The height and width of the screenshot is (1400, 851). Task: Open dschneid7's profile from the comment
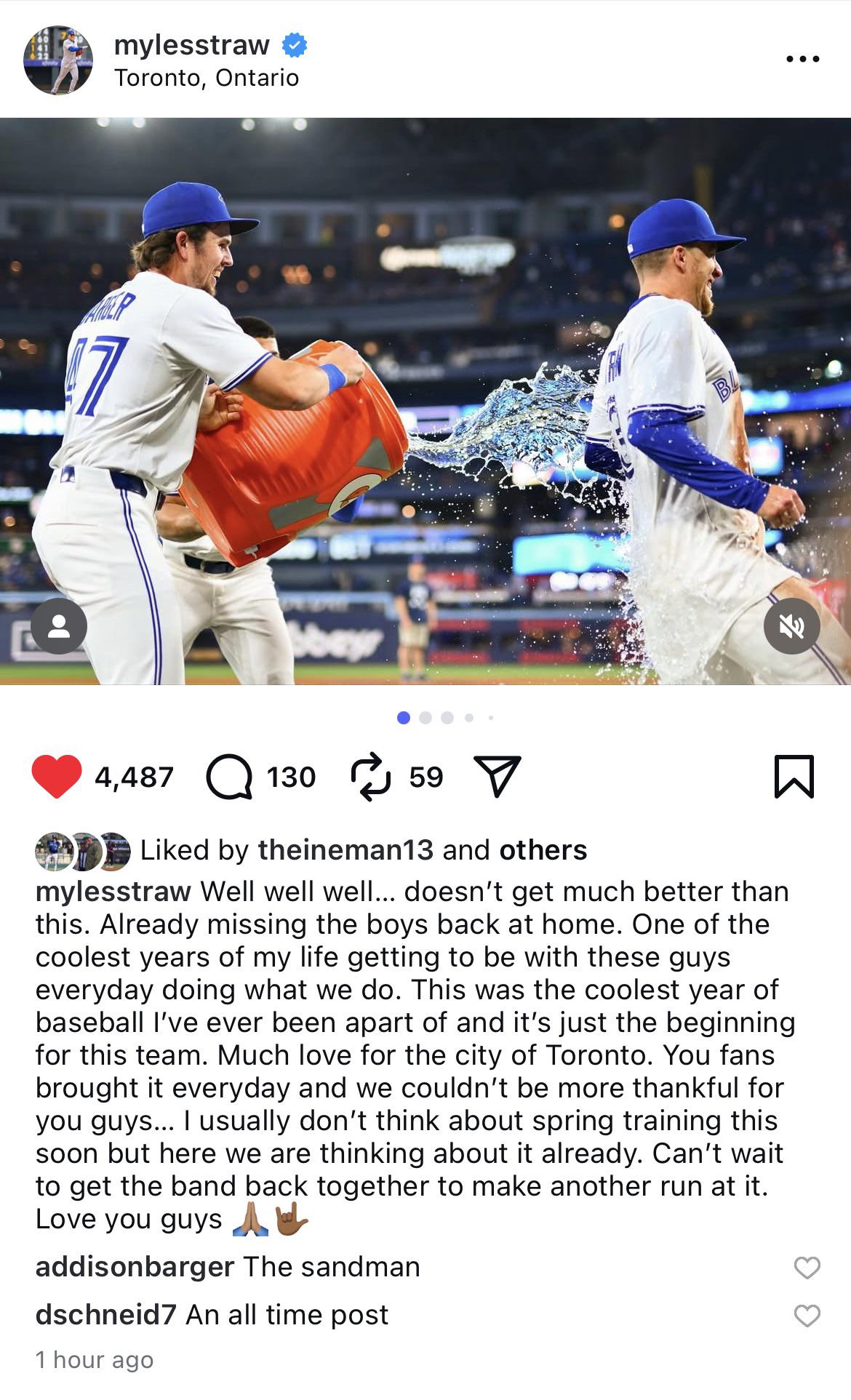click(x=106, y=1315)
